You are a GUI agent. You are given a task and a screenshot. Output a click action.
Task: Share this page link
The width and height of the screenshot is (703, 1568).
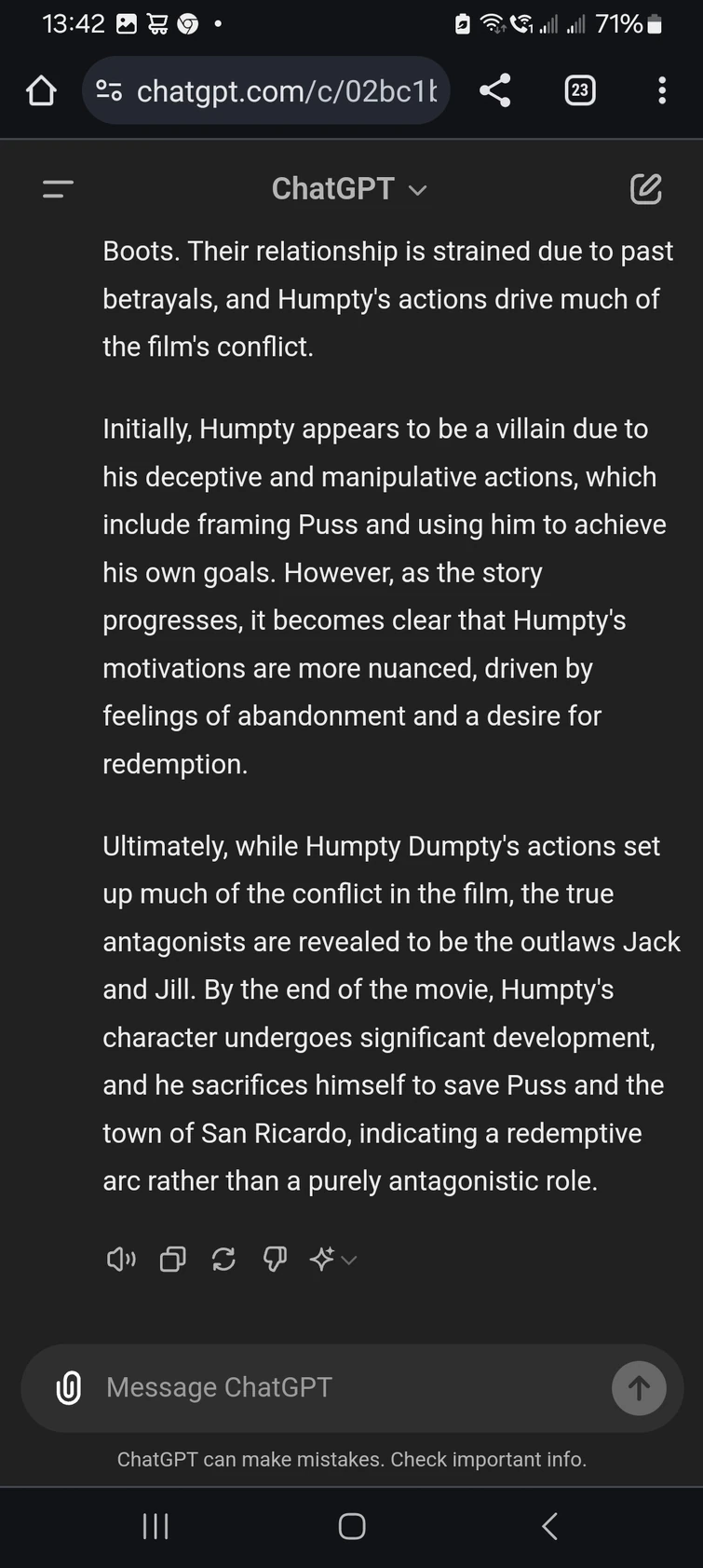click(494, 90)
